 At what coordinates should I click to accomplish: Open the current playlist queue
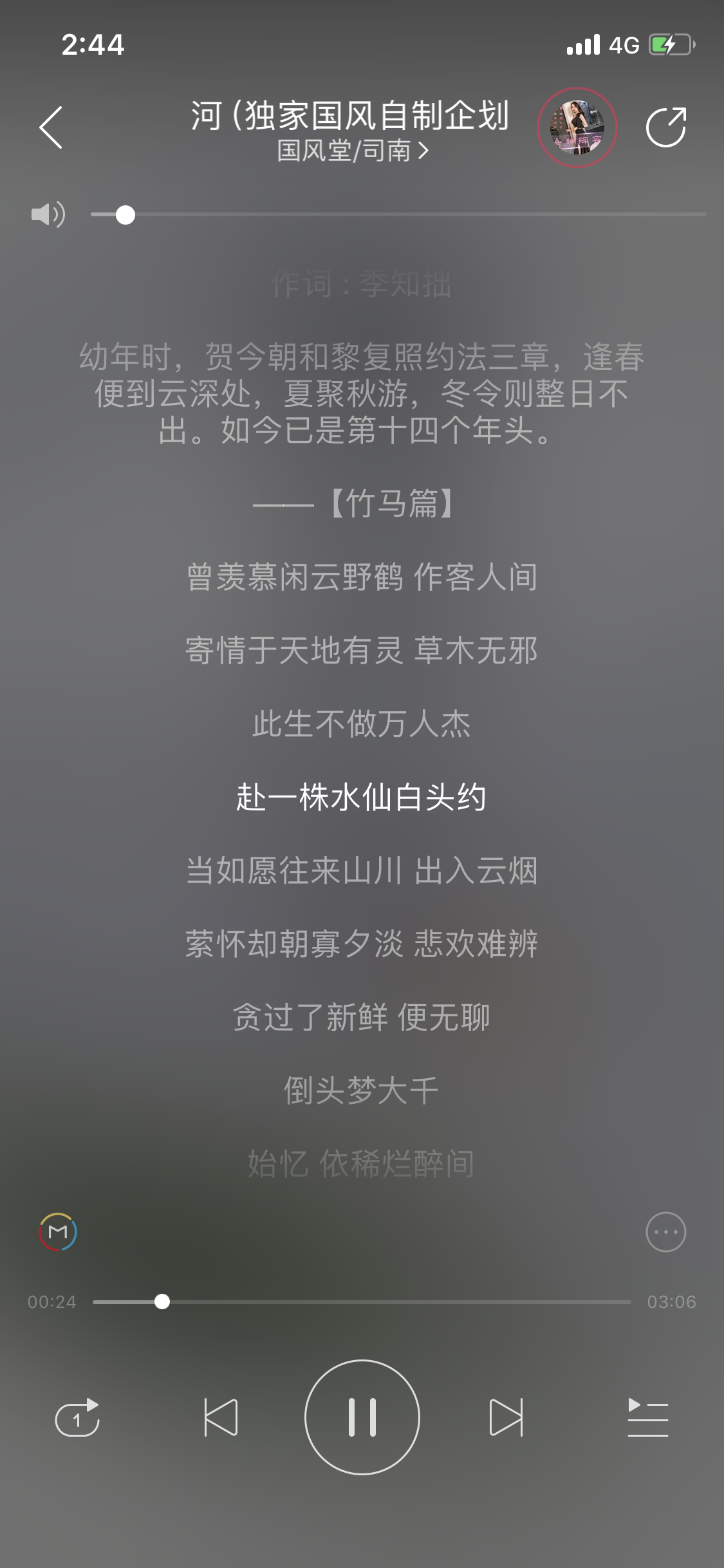(x=647, y=1417)
